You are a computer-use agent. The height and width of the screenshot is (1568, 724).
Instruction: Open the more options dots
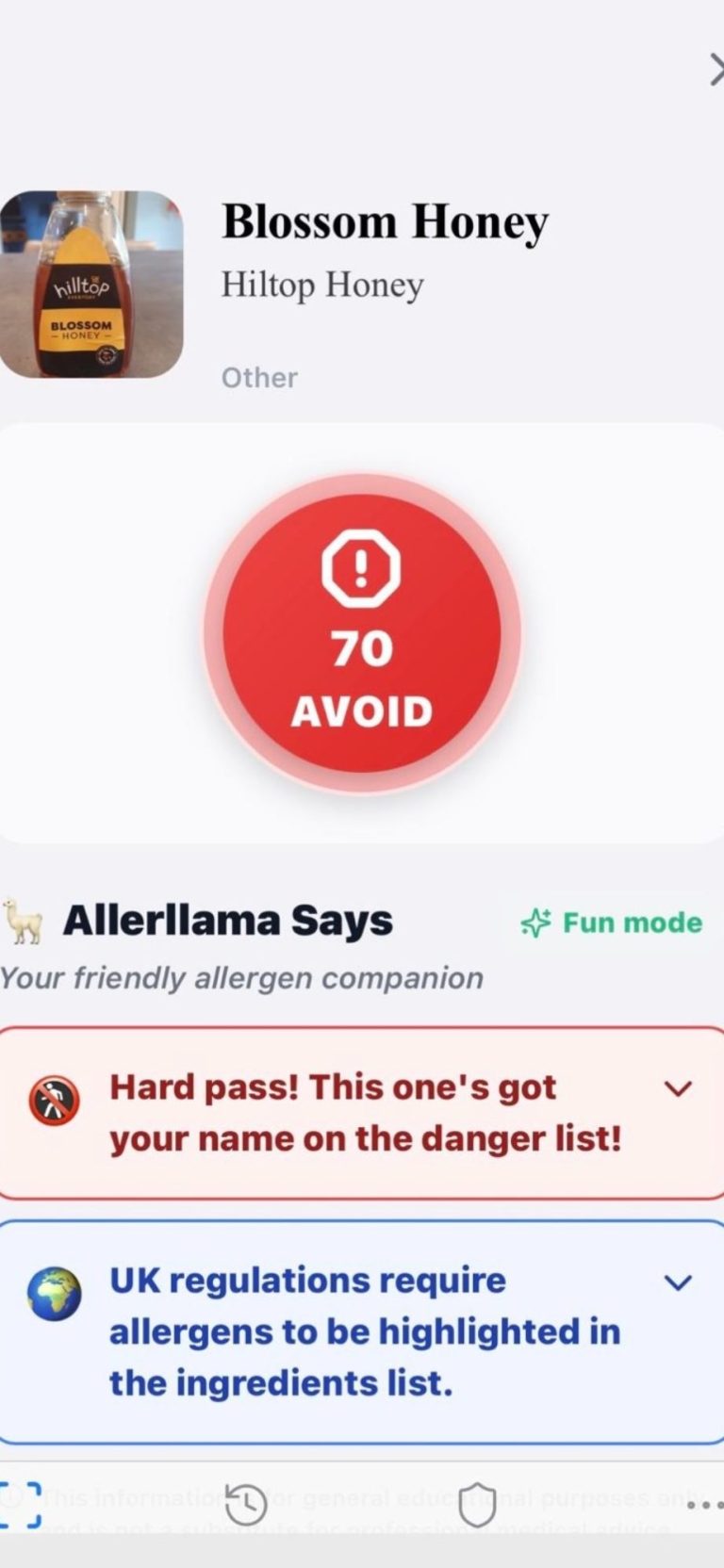pyautogui.click(x=705, y=1505)
